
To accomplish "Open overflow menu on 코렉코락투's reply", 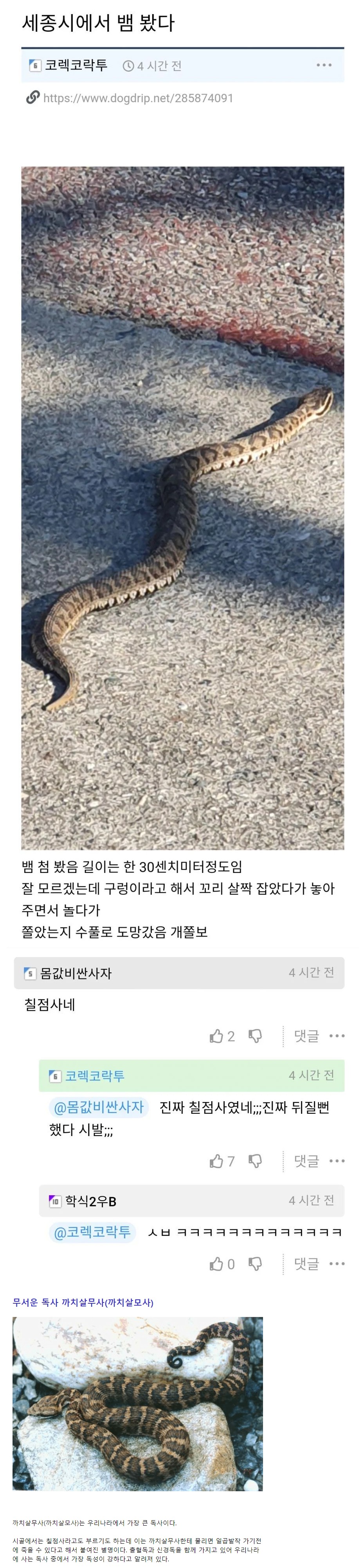I will pyautogui.click(x=337, y=1162).
